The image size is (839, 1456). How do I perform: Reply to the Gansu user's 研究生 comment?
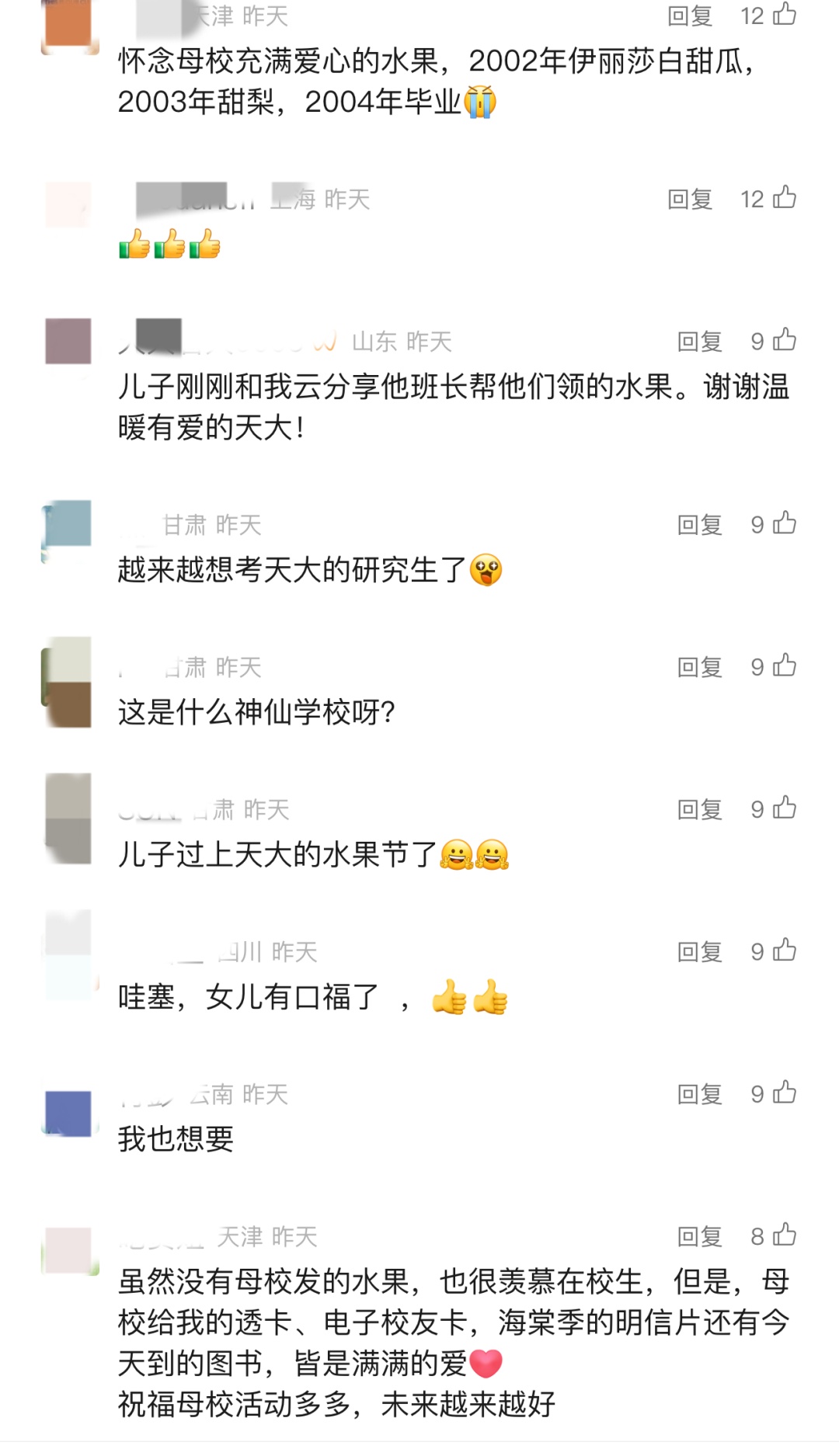695,524
